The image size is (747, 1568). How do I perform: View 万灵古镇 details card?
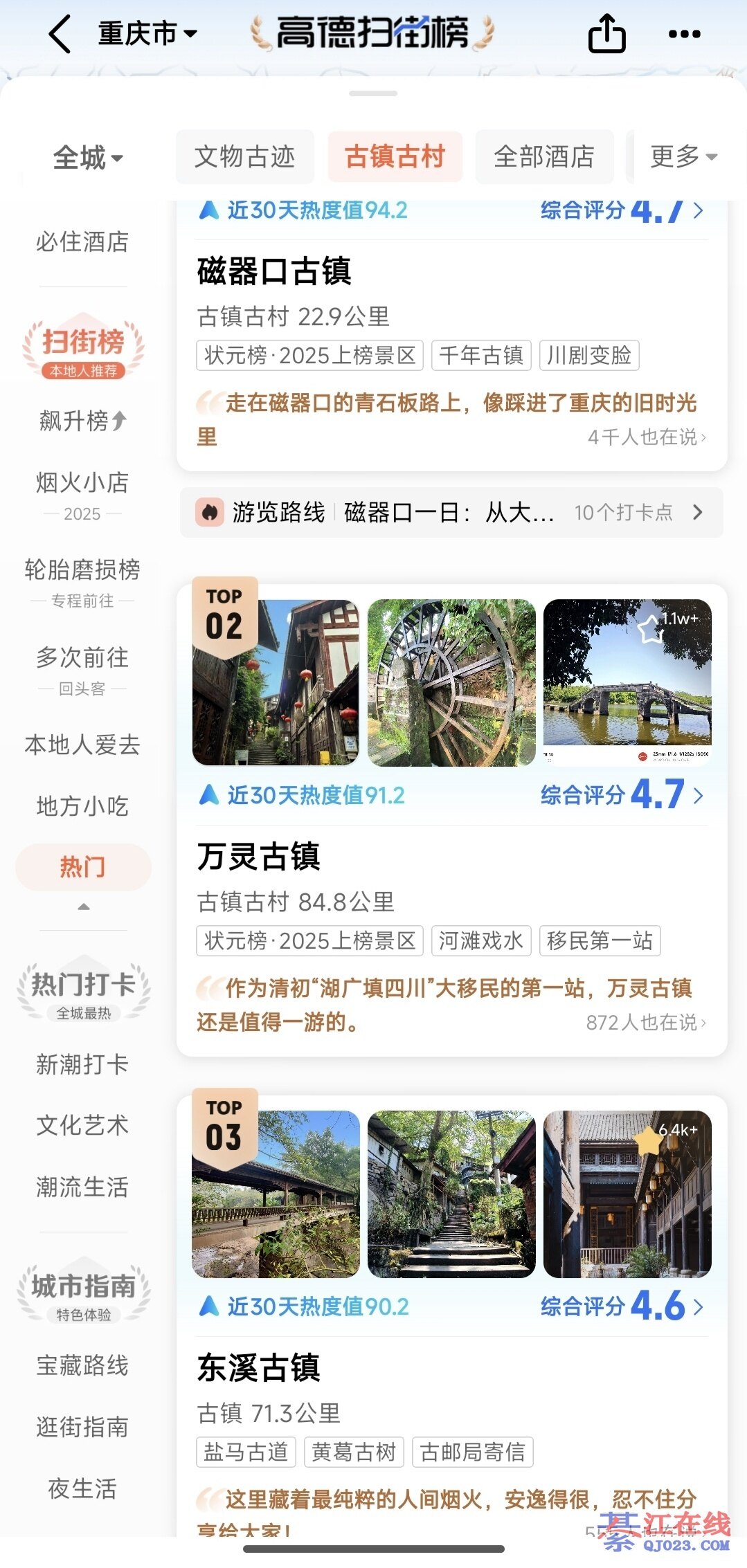(x=259, y=857)
